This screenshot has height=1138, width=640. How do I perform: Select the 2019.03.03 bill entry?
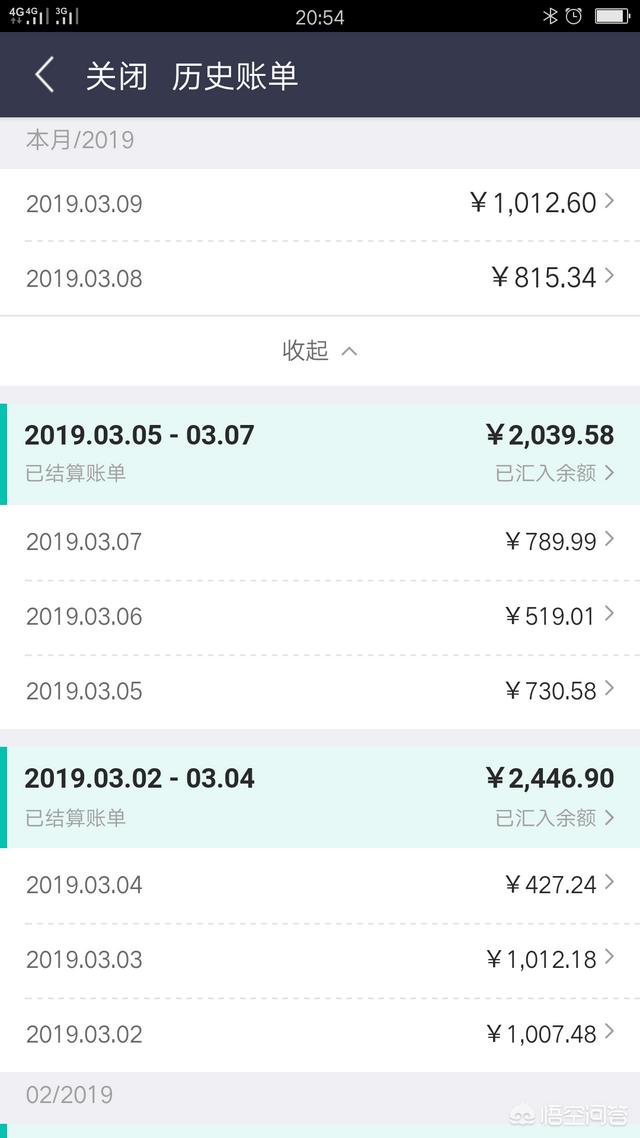click(x=320, y=960)
